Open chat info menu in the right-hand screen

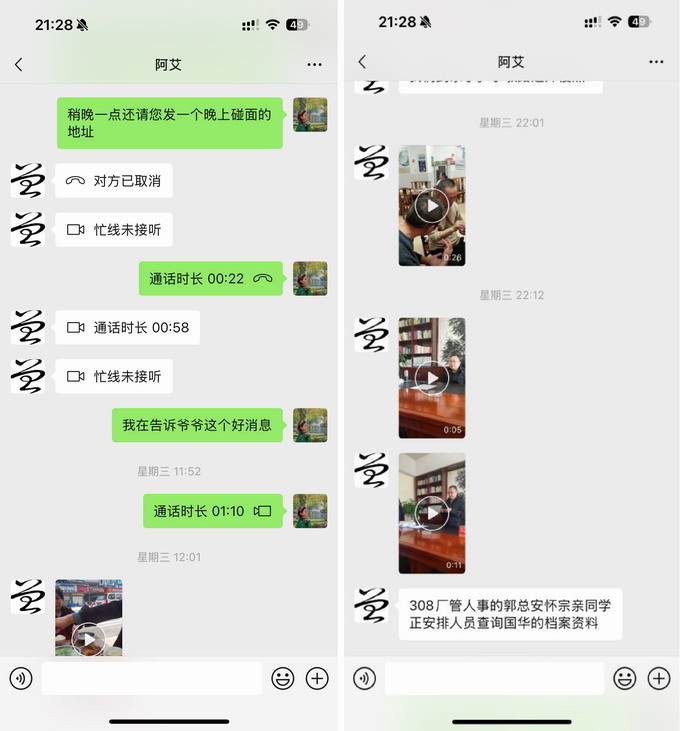(x=656, y=62)
